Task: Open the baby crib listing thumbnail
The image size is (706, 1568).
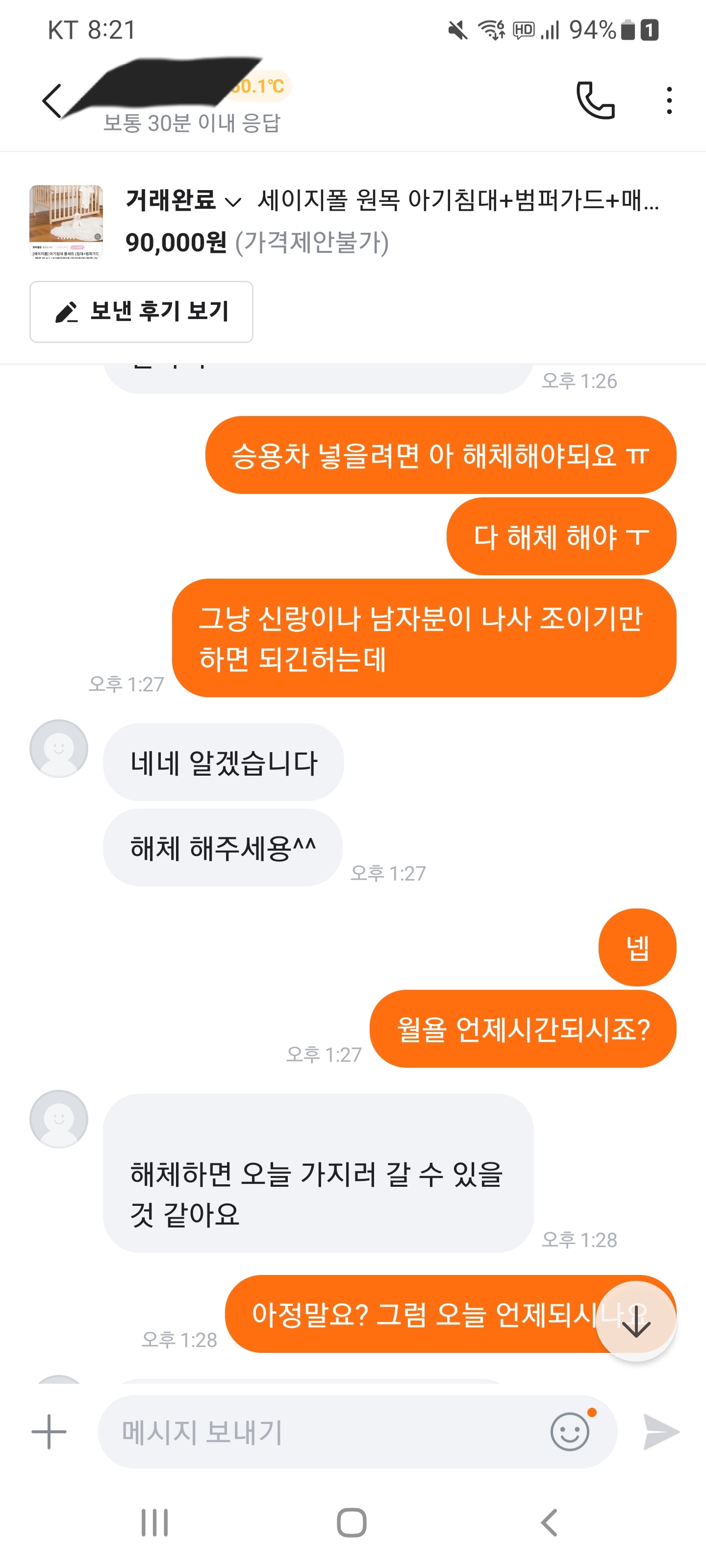Action: pos(66,221)
